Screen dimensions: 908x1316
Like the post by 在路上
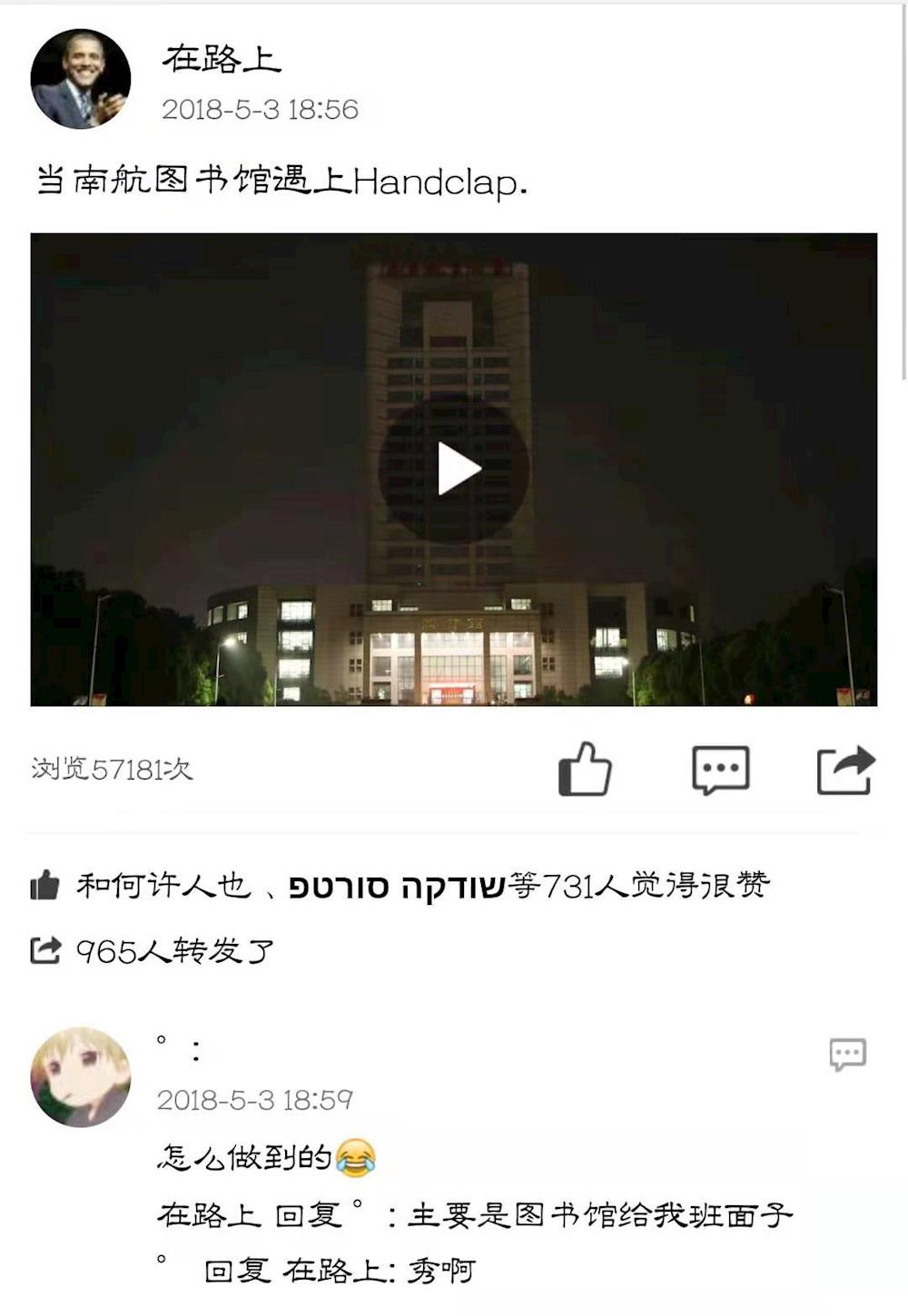point(585,770)
